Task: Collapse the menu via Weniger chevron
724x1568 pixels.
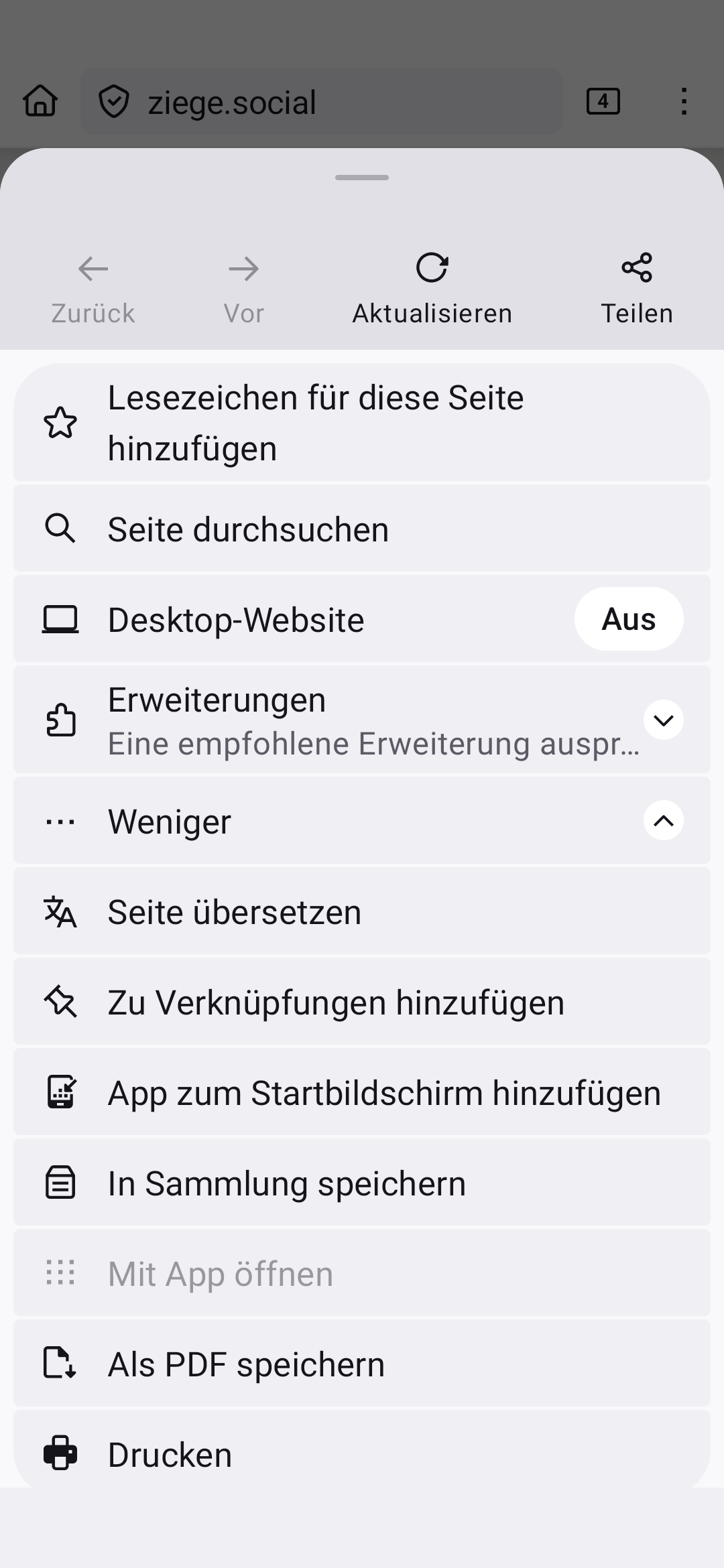Action: [662, 820]
